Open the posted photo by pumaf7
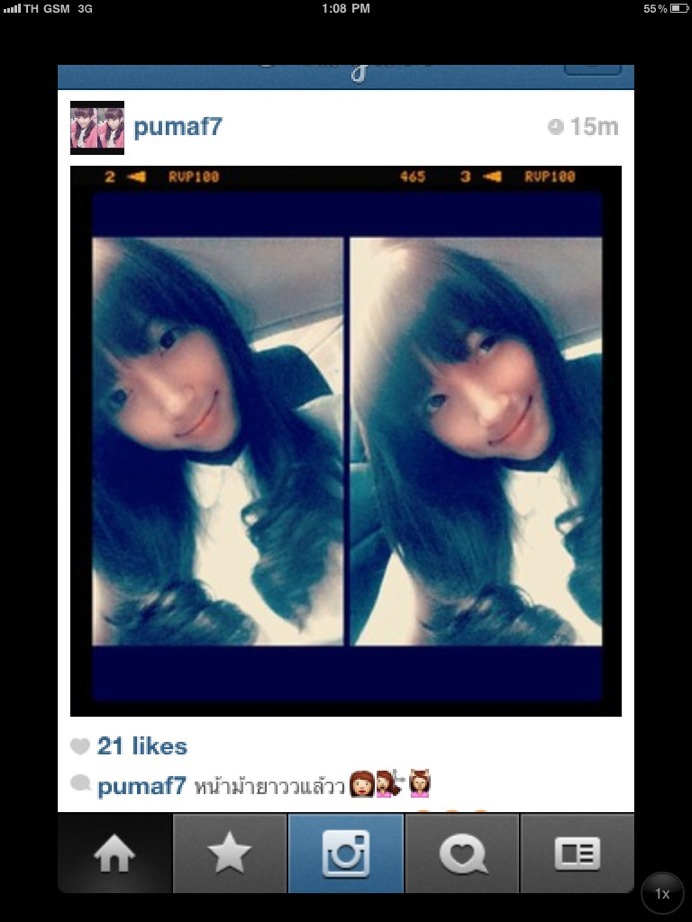The height and width of the screenshot is (922, 692). (346, 440)
